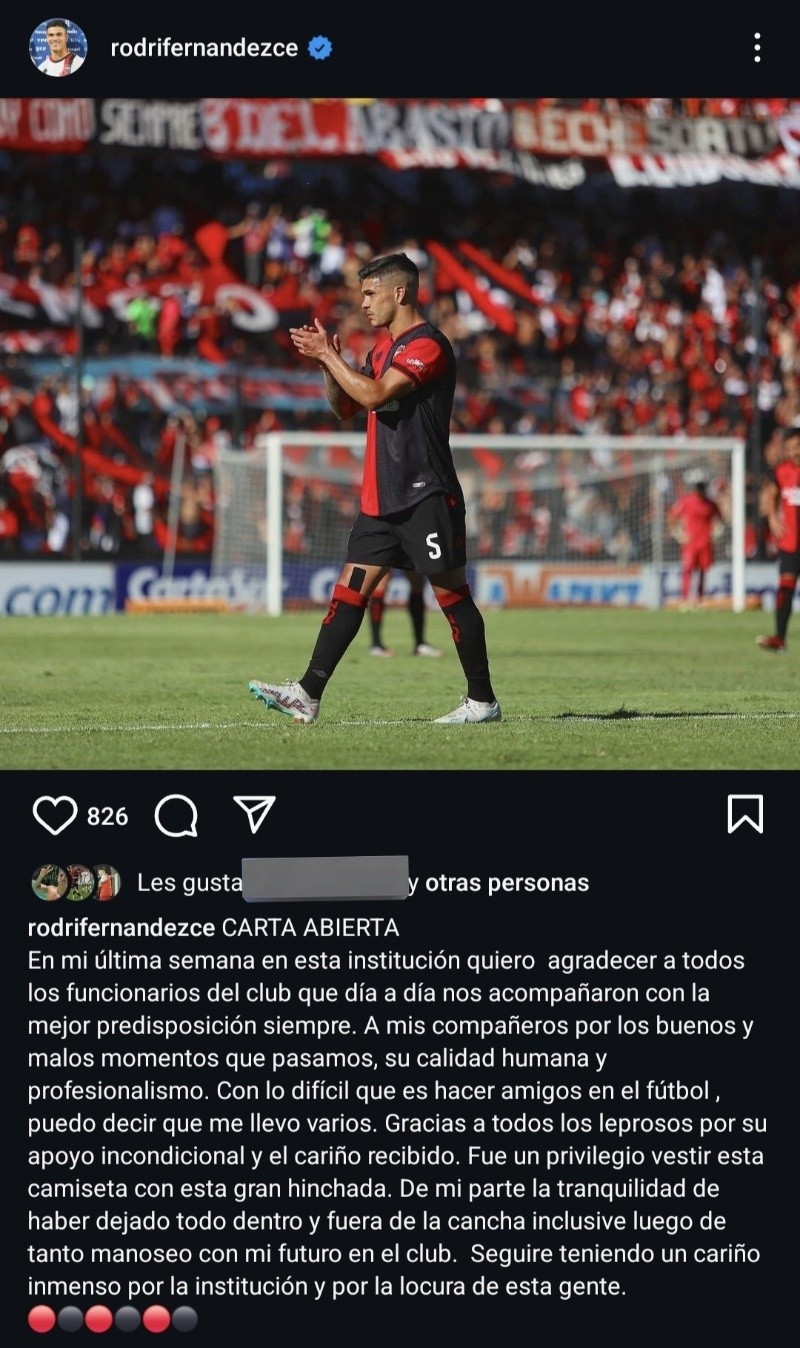This screenshot has height=1348, width=800.
Task: Open the post's three-dot overflow menu
Action: click(x=757, y=47)
